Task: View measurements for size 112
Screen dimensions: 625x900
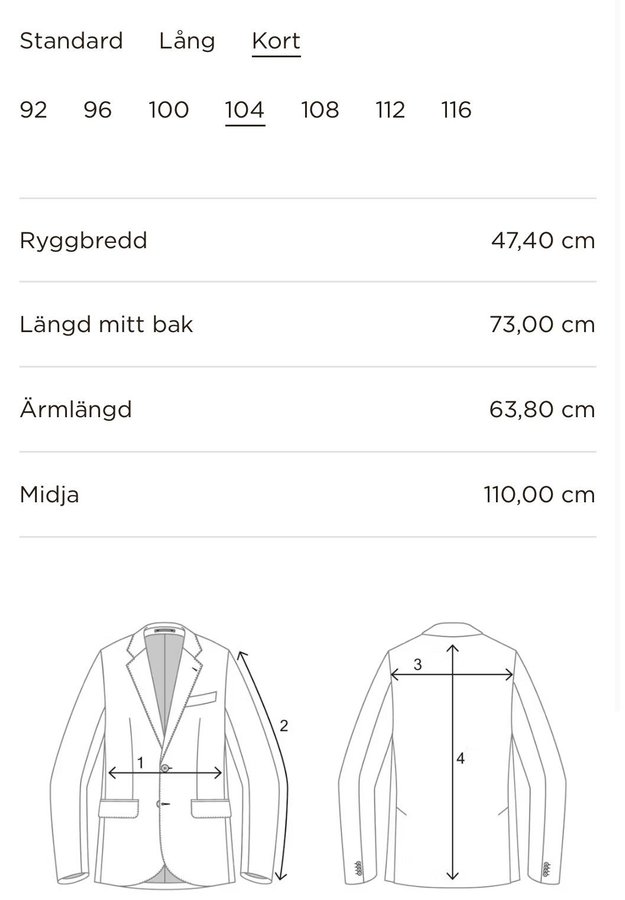Action: click(390, 109)
